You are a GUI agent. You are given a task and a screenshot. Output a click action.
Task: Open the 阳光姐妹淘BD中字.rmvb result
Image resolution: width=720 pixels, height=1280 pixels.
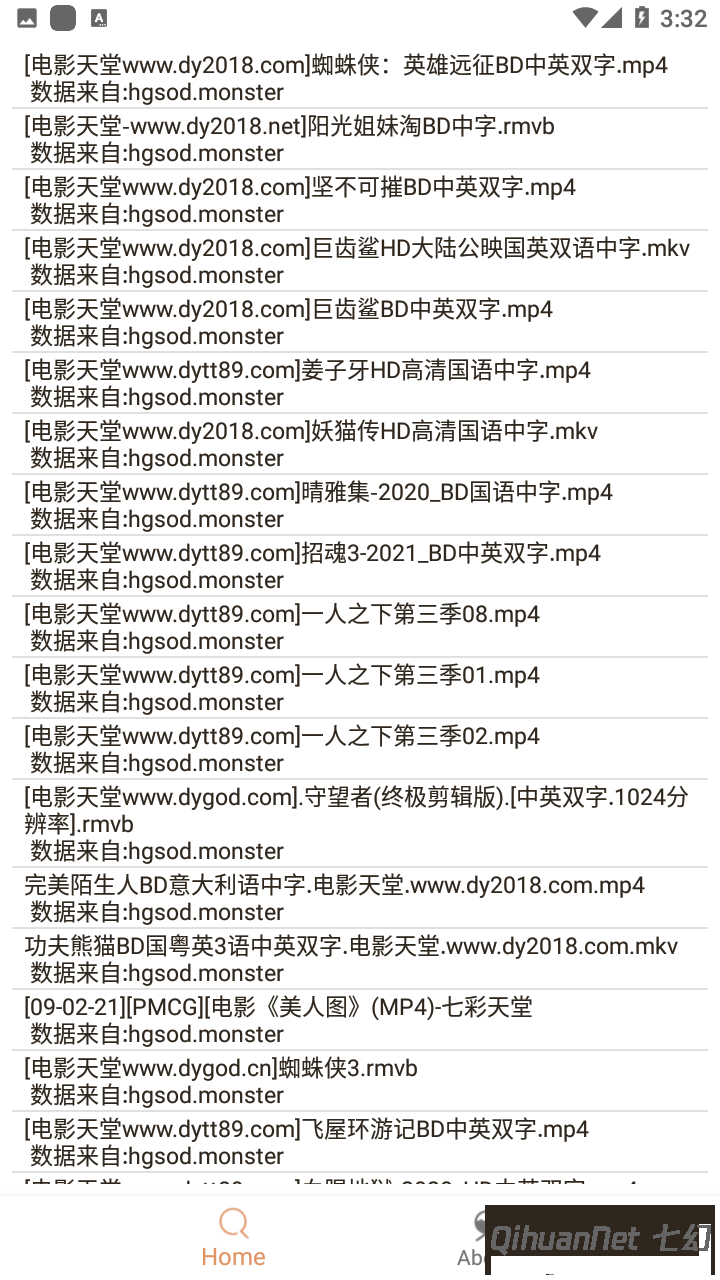pyautogui.click(x=290, y=139)
